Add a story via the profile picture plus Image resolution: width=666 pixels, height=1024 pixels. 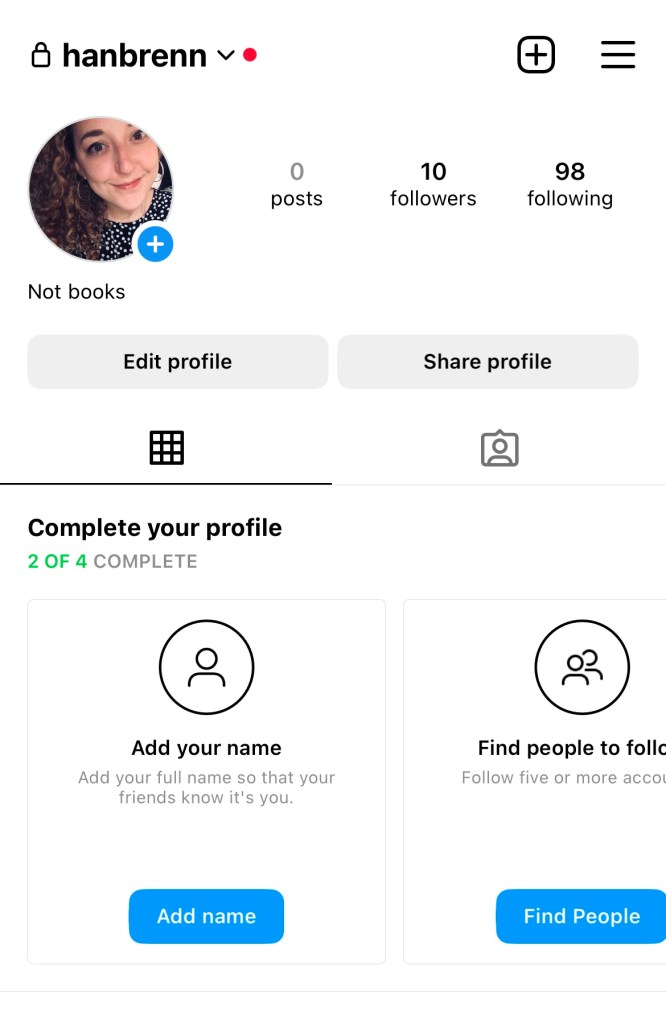(155, 244)
